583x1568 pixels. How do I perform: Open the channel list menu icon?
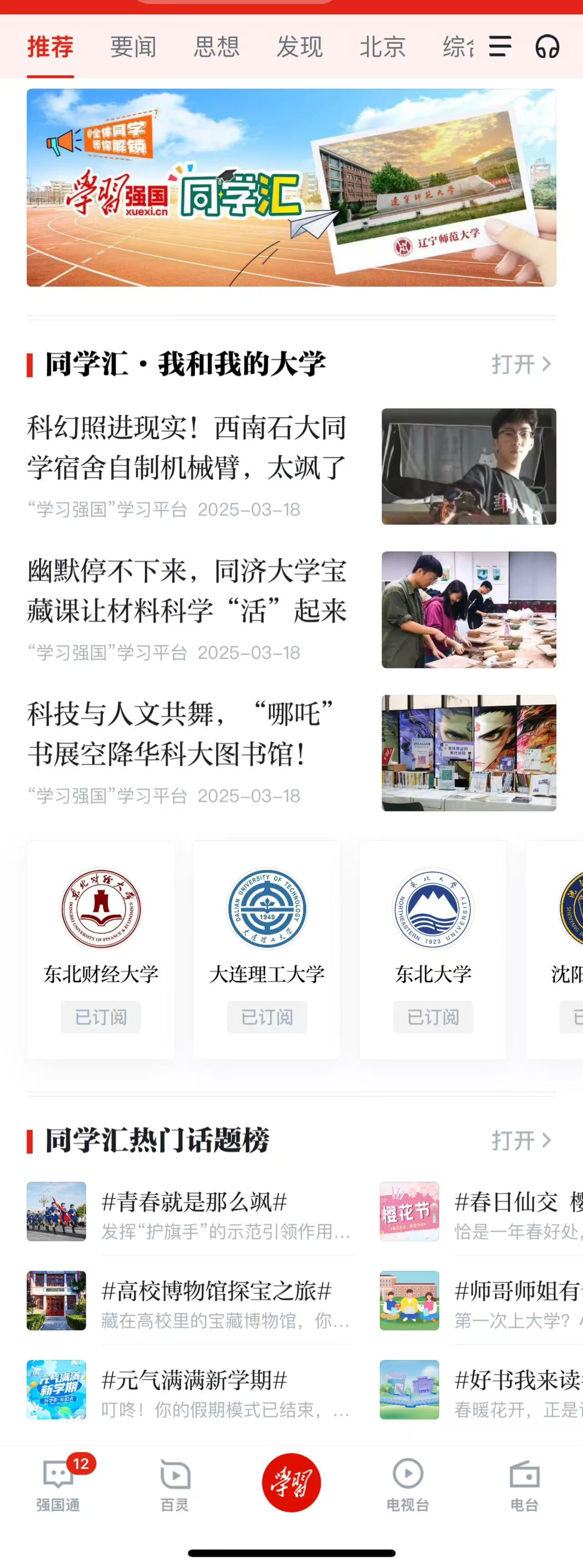(500, 46)
